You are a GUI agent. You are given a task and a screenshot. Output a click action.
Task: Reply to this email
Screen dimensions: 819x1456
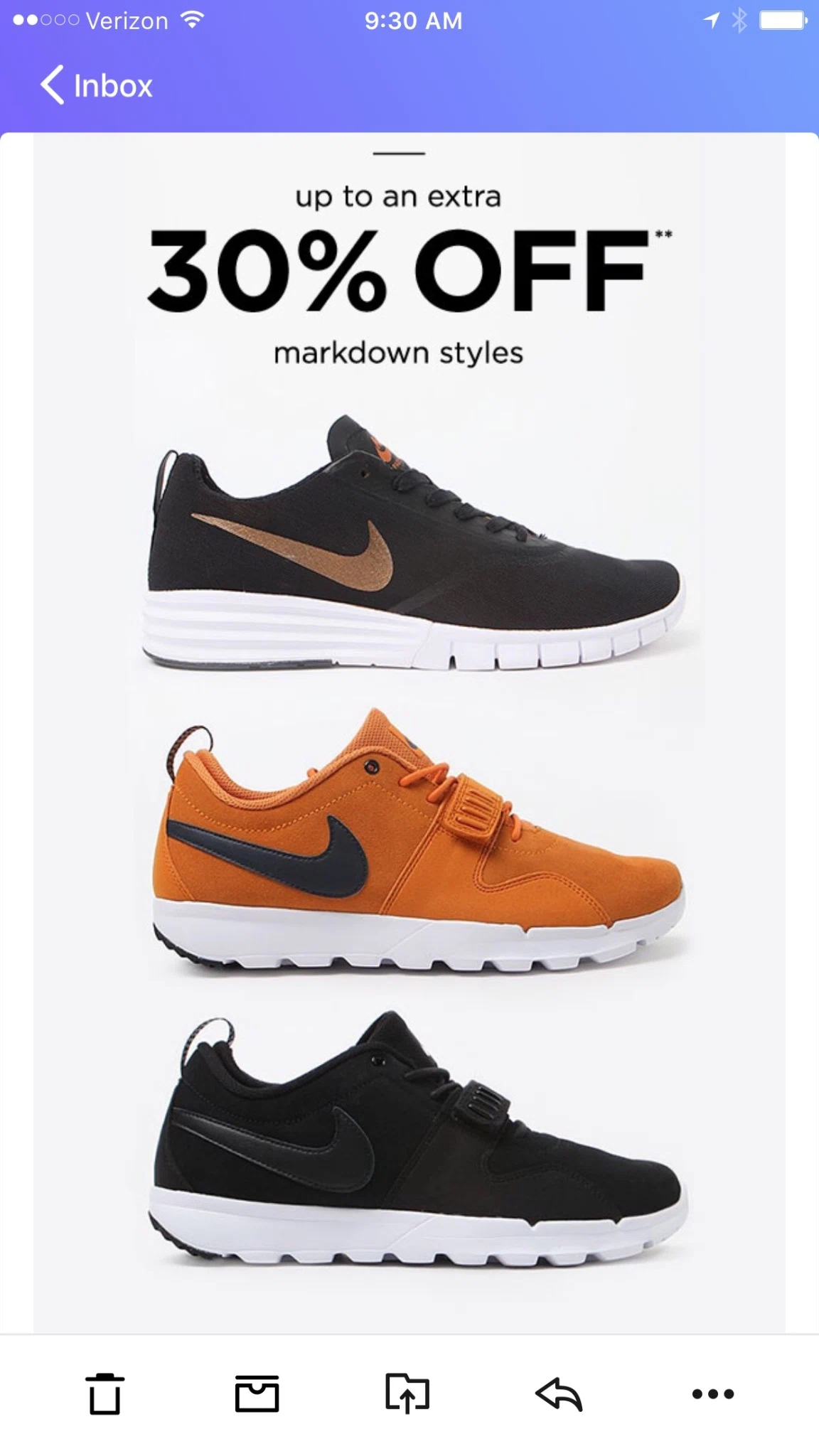point(559,1394)
